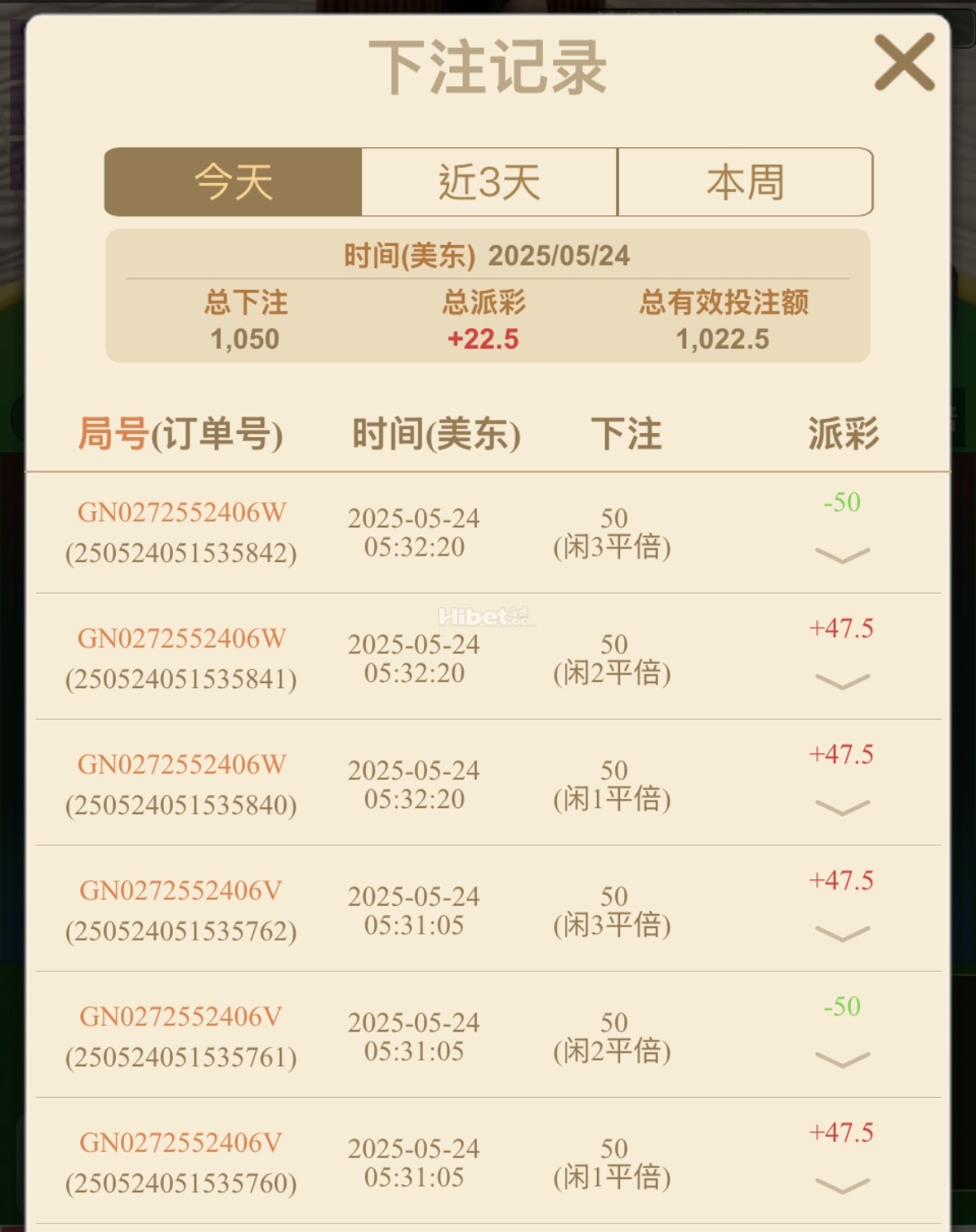Close the 下注记录 dialog
Viewport: 976px width, 1232px height.
click(x=904, y=62)
